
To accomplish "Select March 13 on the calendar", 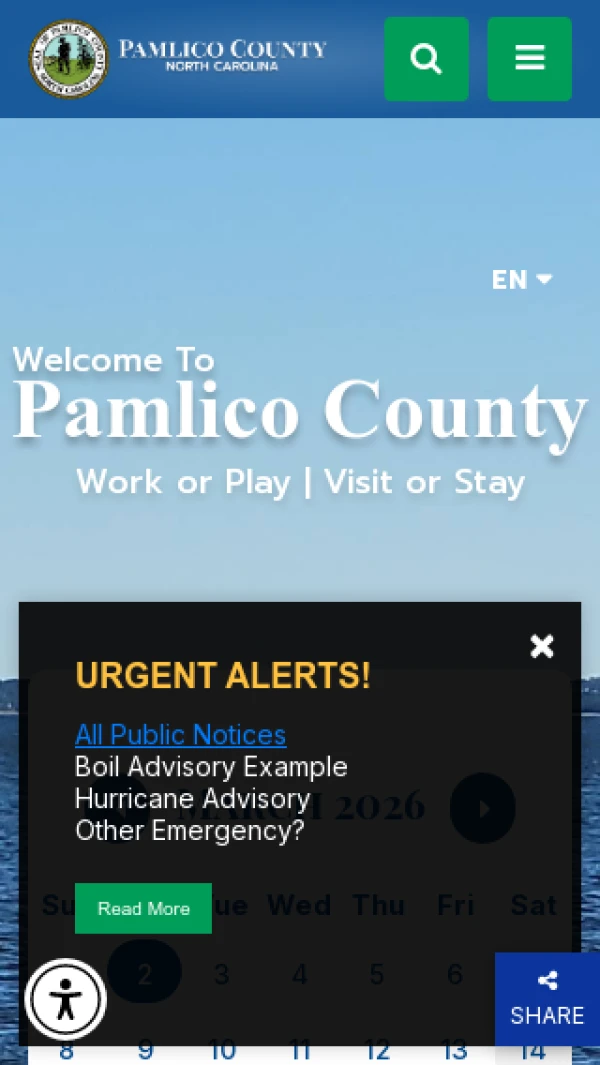I will coord(455,1051).
